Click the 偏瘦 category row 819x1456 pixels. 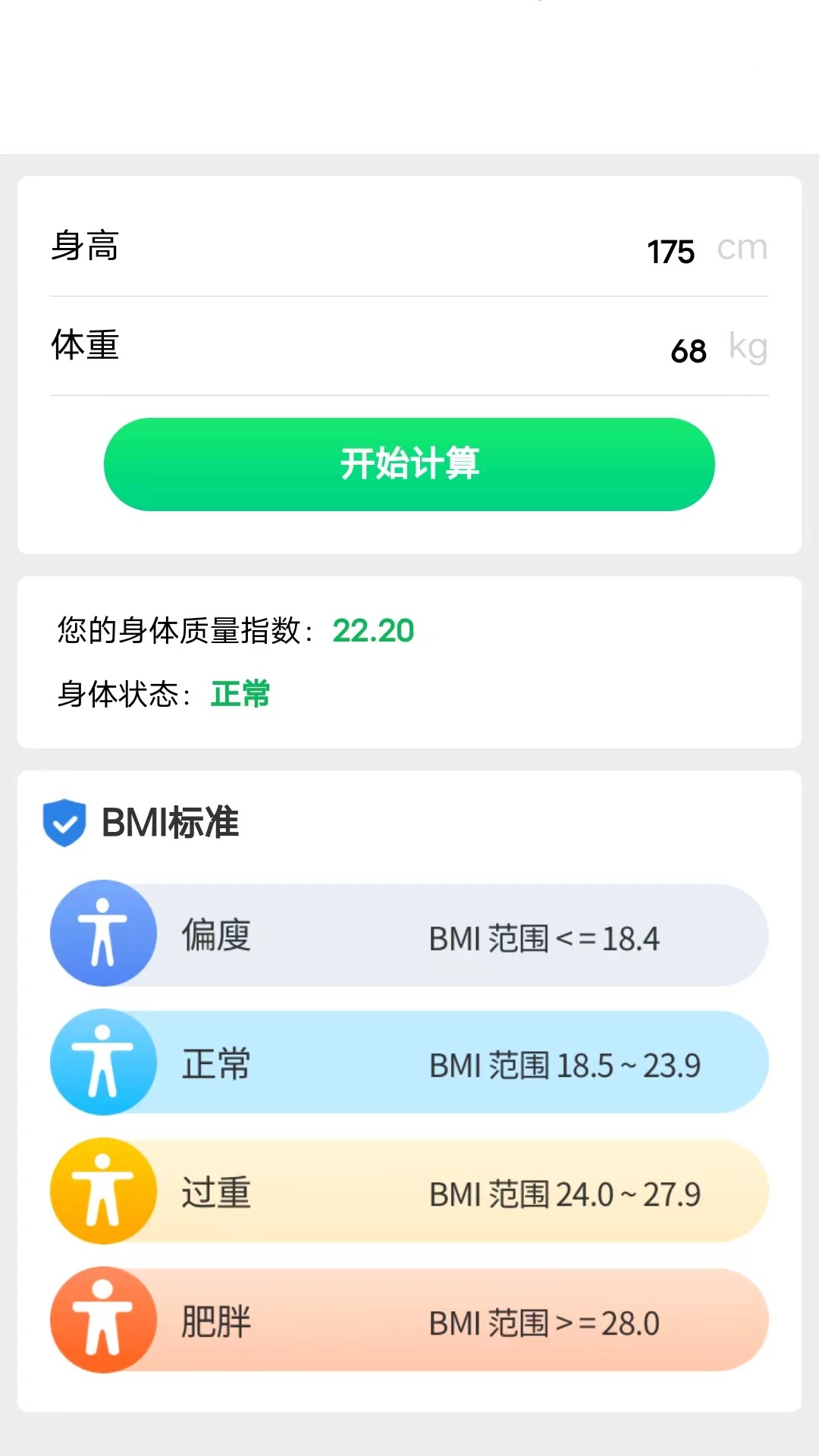pyautogui.click(x=409, y=934)
